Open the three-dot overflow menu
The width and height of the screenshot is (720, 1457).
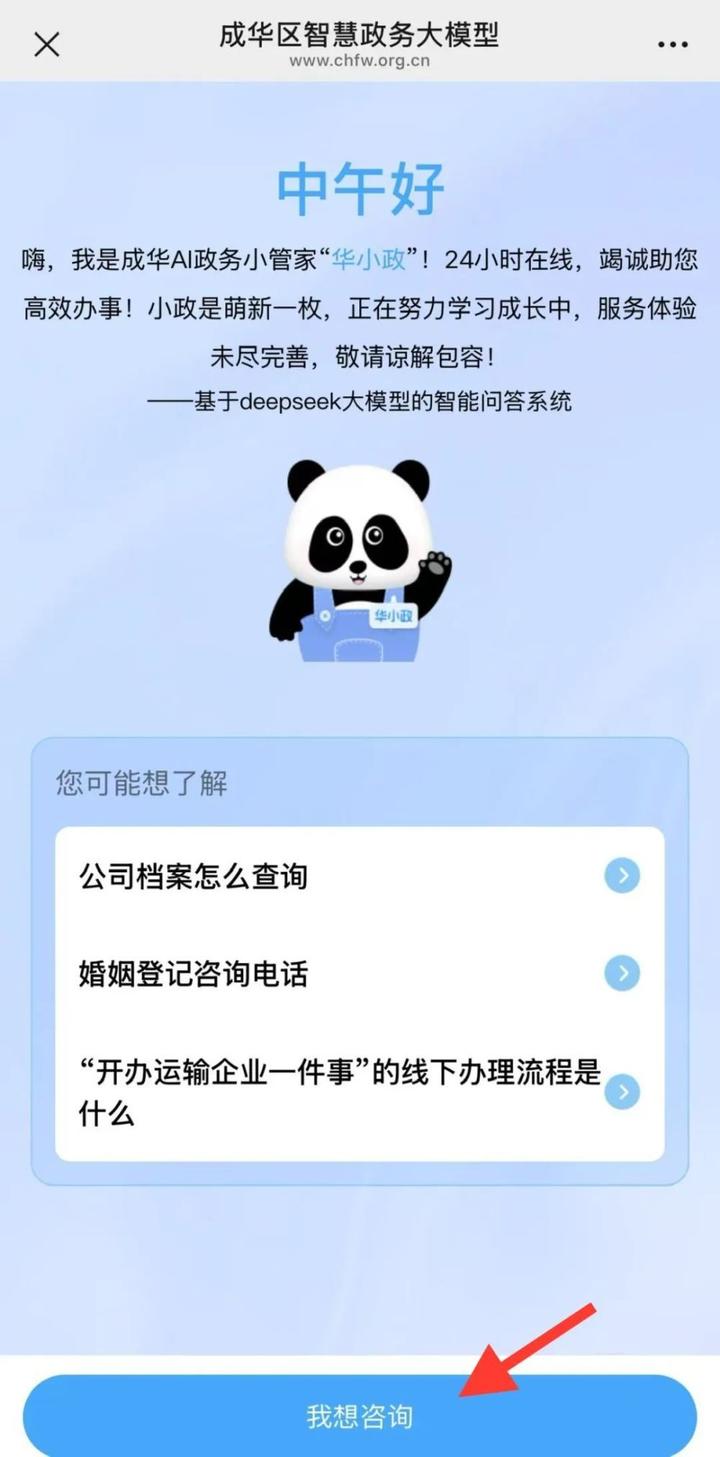(673, 44)
